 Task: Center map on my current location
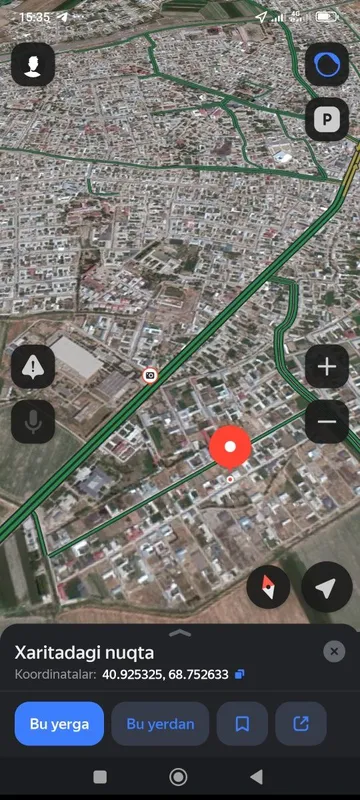(326, 587)
